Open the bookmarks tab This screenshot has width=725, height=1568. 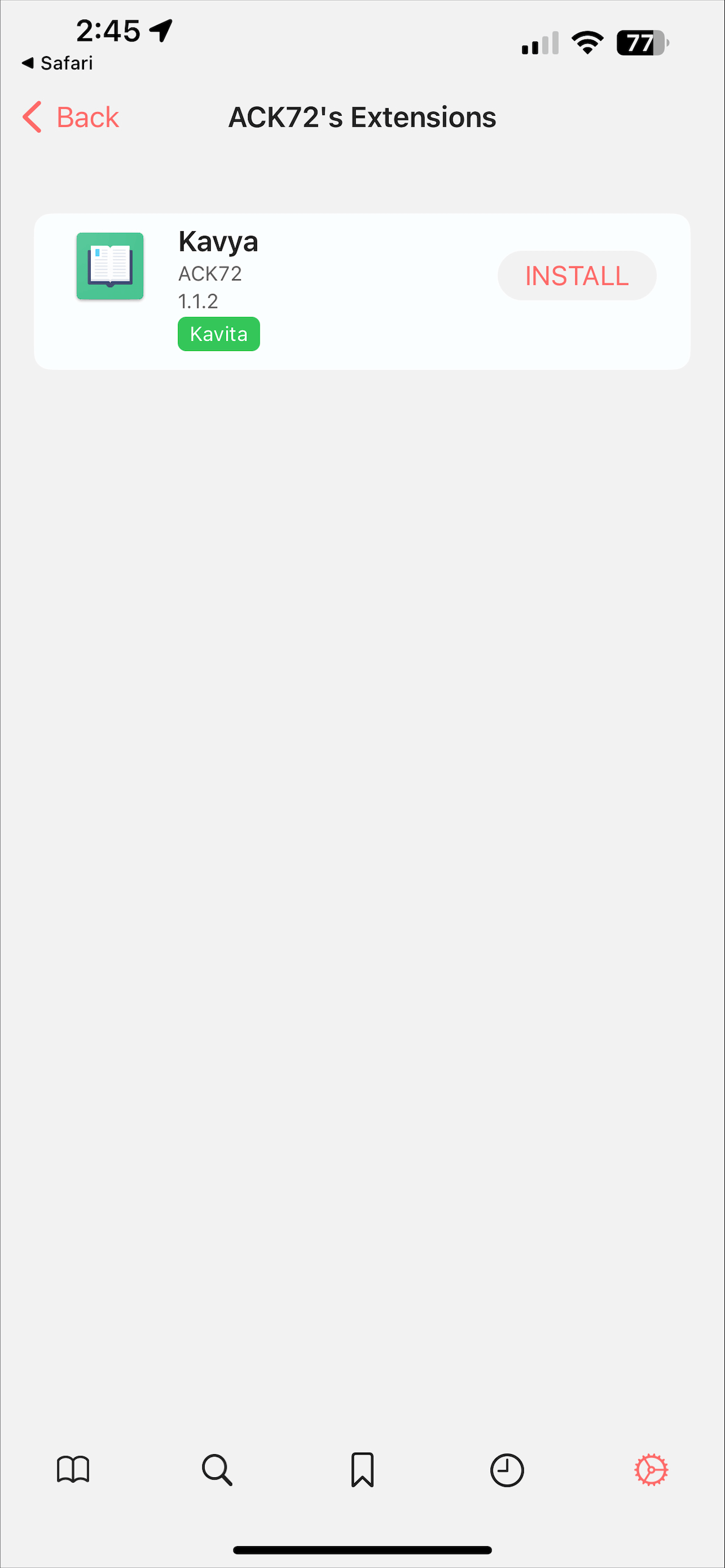(x=362, y=1469)
